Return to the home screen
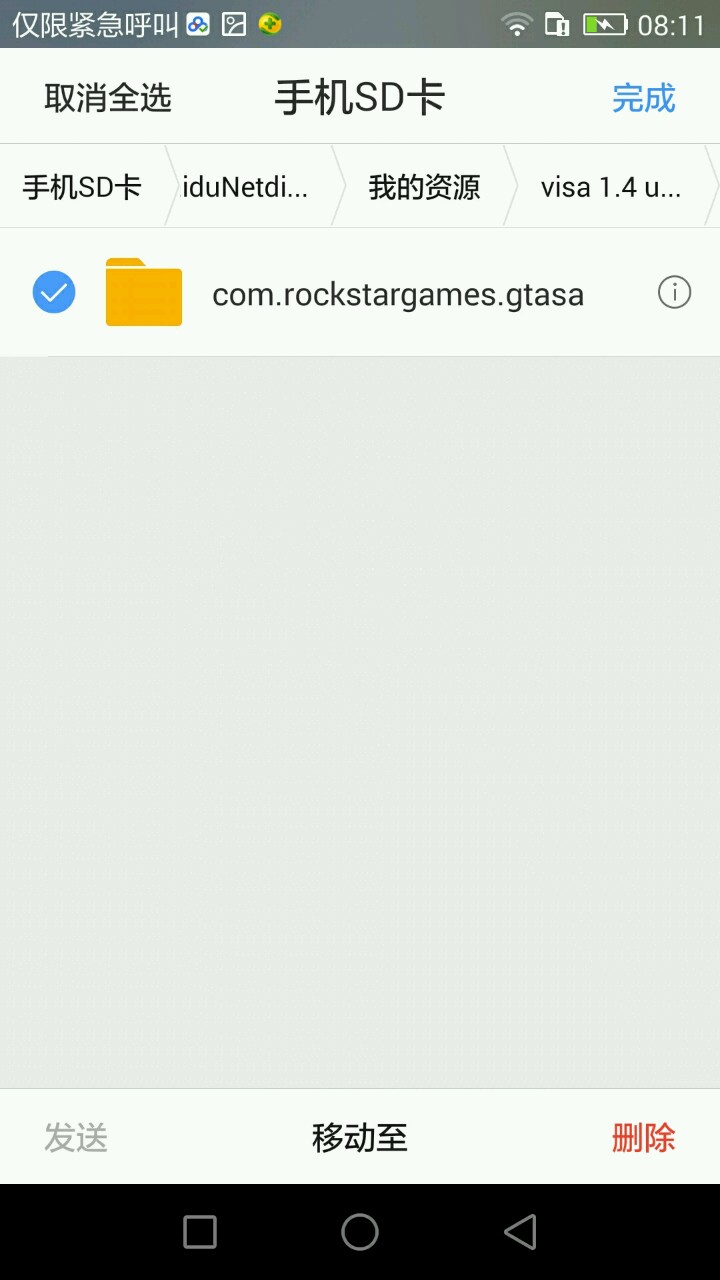 tap(360, 1232)
